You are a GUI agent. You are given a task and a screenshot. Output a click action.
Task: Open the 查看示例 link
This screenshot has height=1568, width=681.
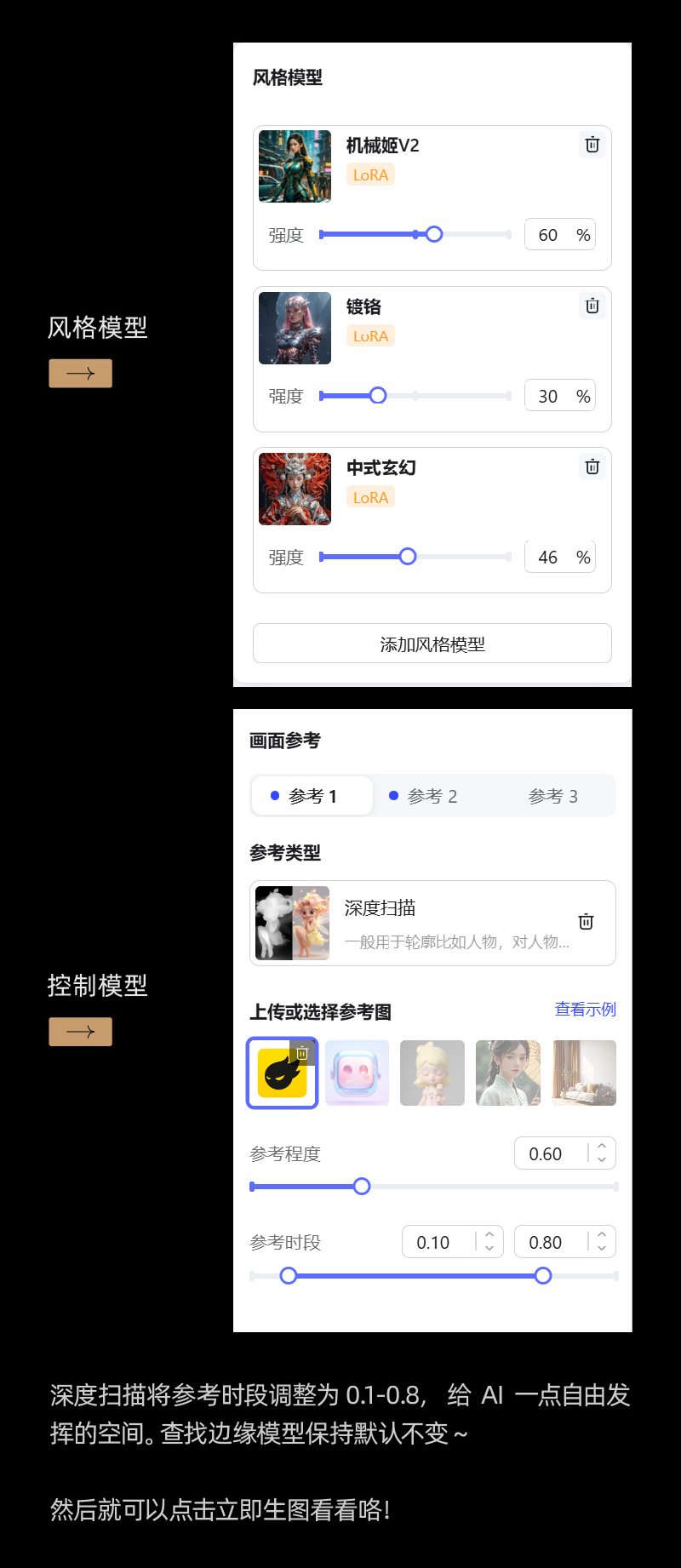click(585, 1010)
